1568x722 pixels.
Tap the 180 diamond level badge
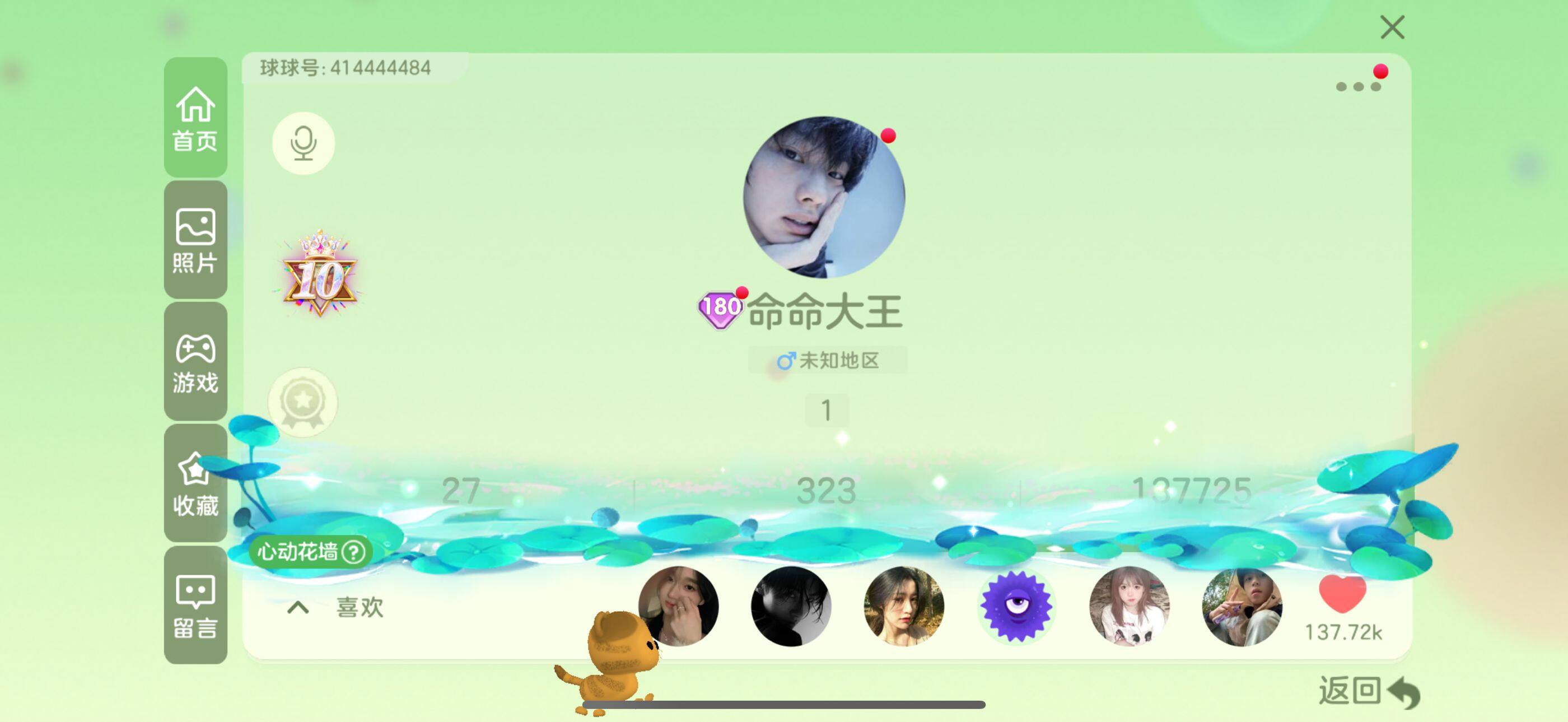click(720, 309)
